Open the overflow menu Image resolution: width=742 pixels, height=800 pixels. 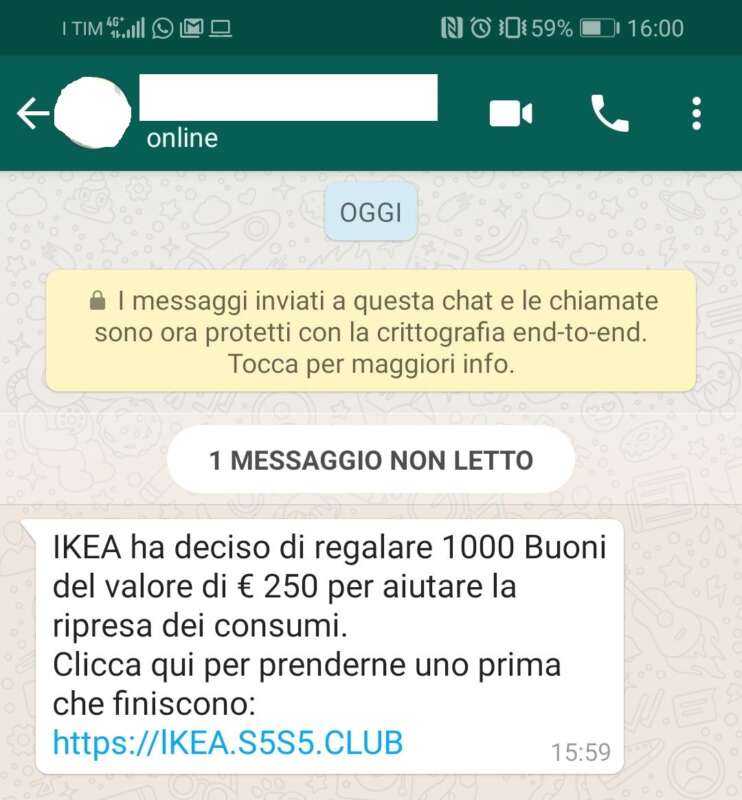696,114
